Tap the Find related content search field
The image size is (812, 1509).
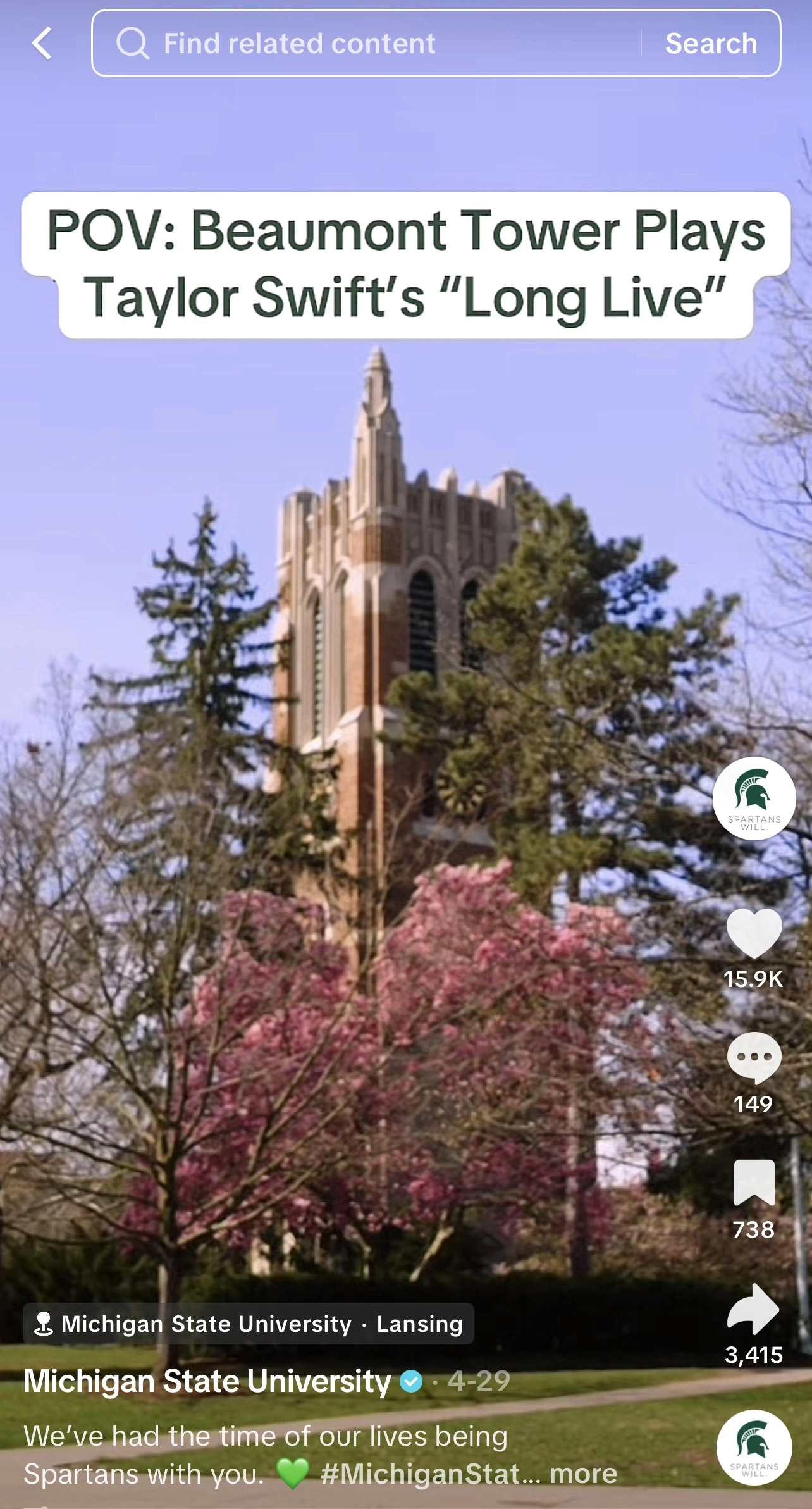367,44
